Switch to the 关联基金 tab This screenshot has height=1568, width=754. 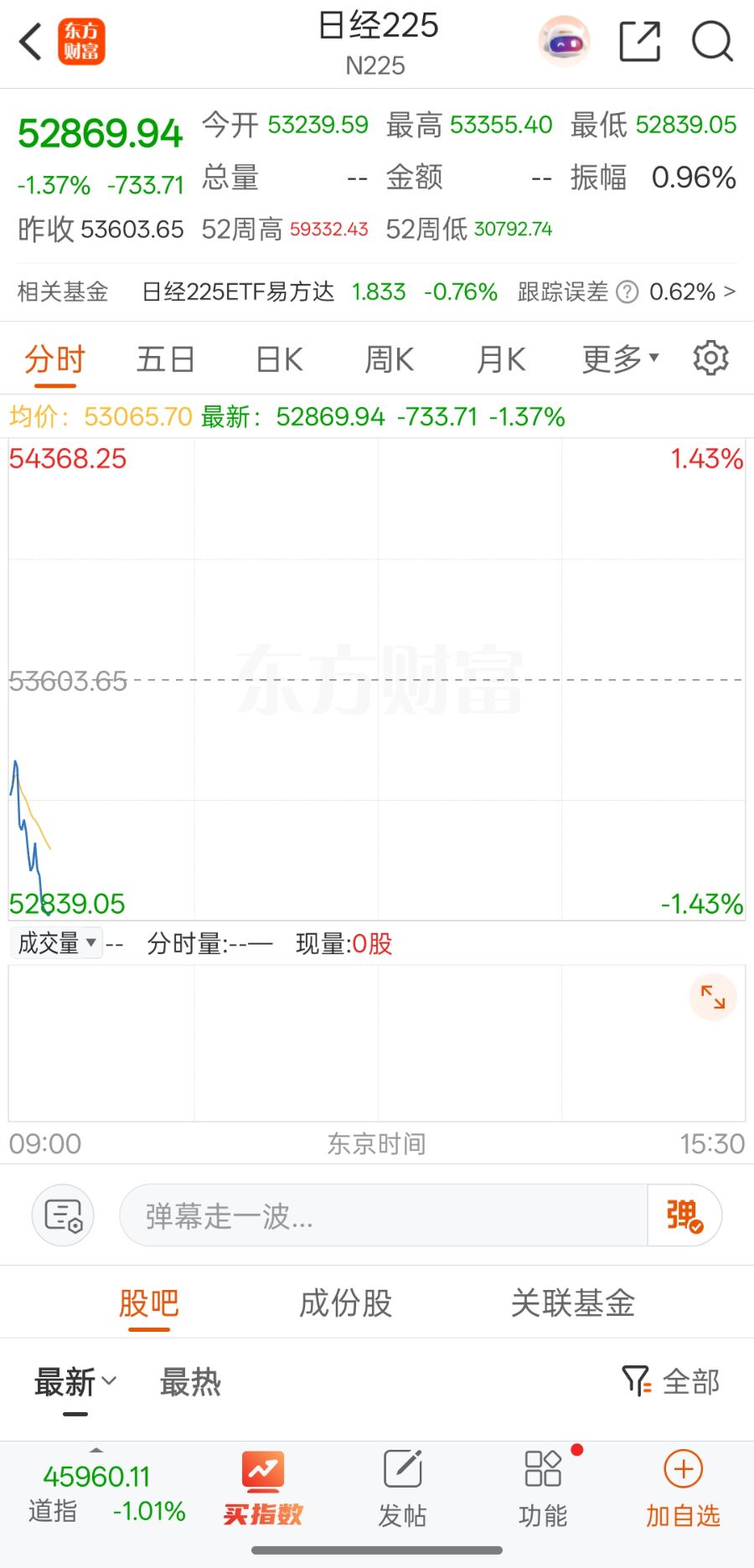coord(573,1302)
